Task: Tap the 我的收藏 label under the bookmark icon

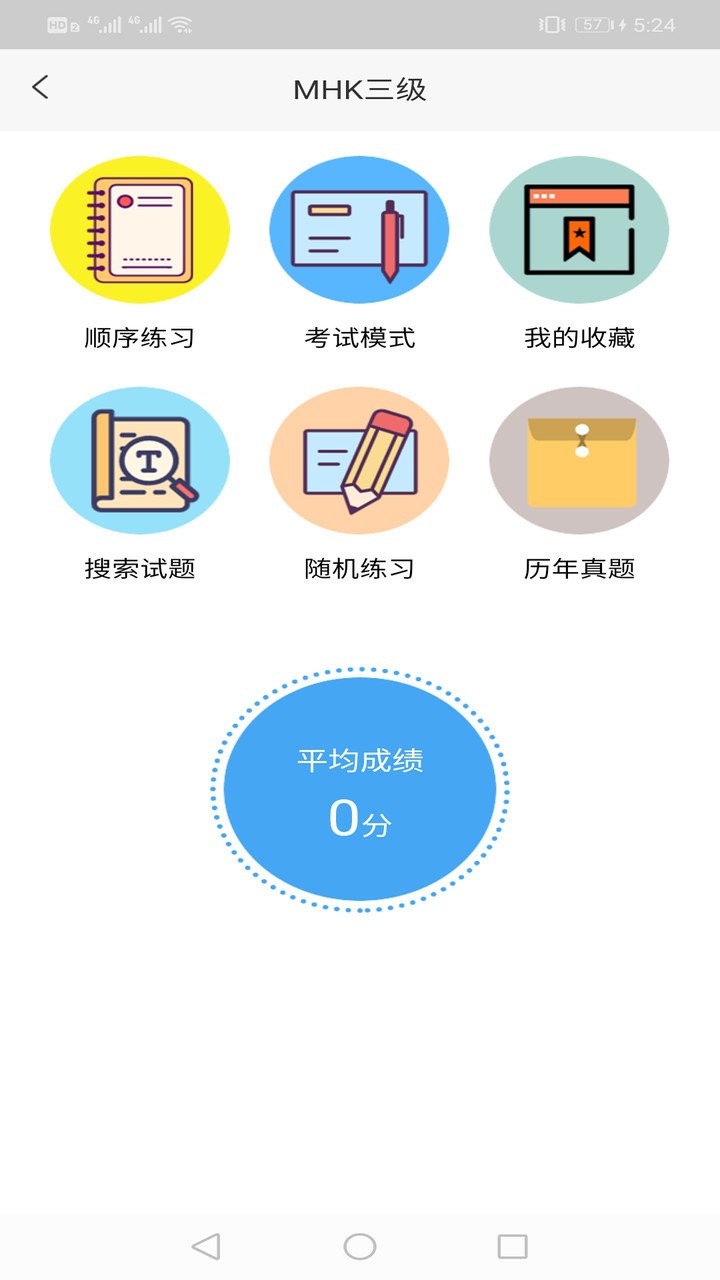Action: tap(578, 338)
